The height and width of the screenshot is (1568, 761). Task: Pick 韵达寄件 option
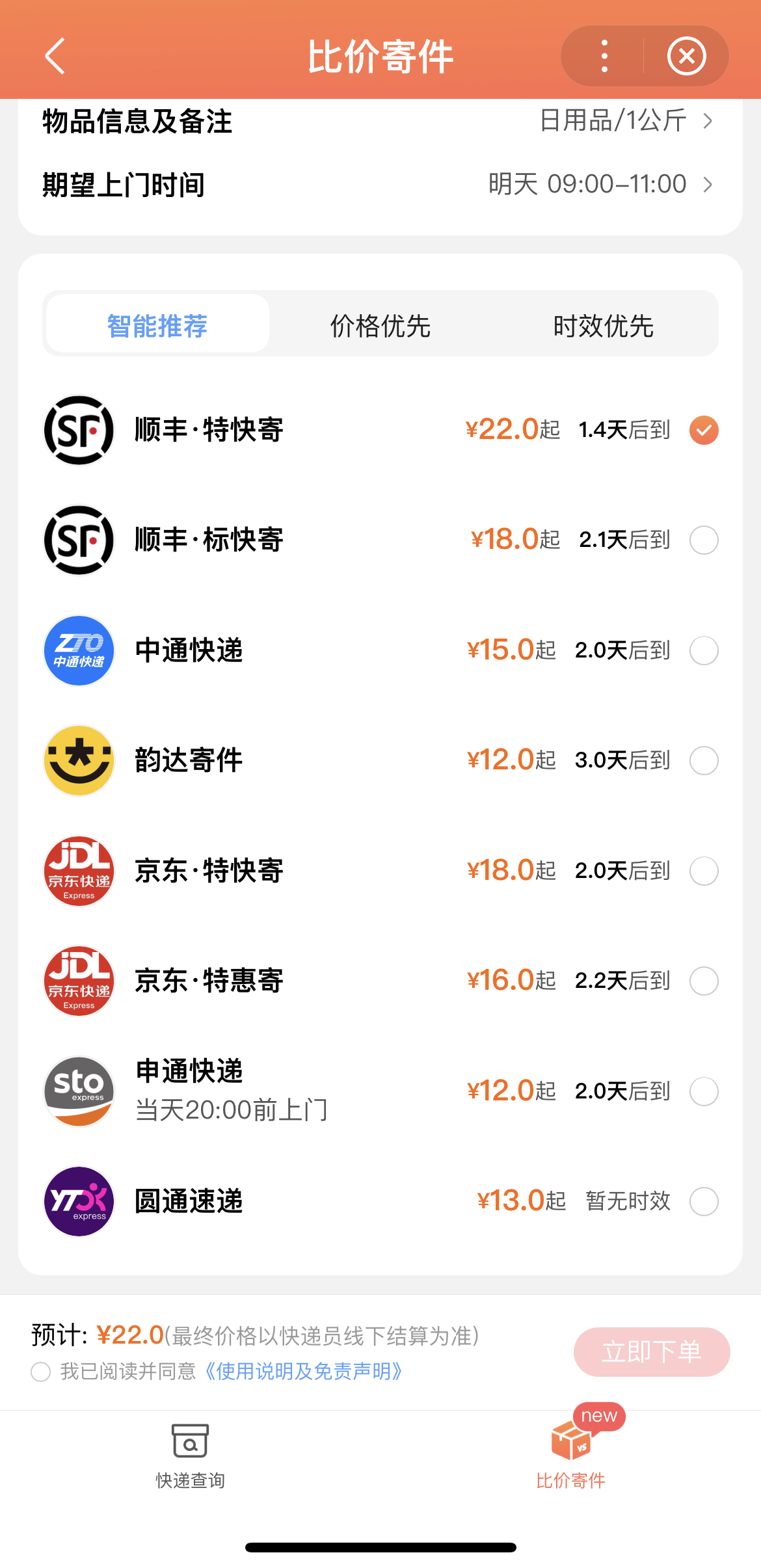(380, 760)
